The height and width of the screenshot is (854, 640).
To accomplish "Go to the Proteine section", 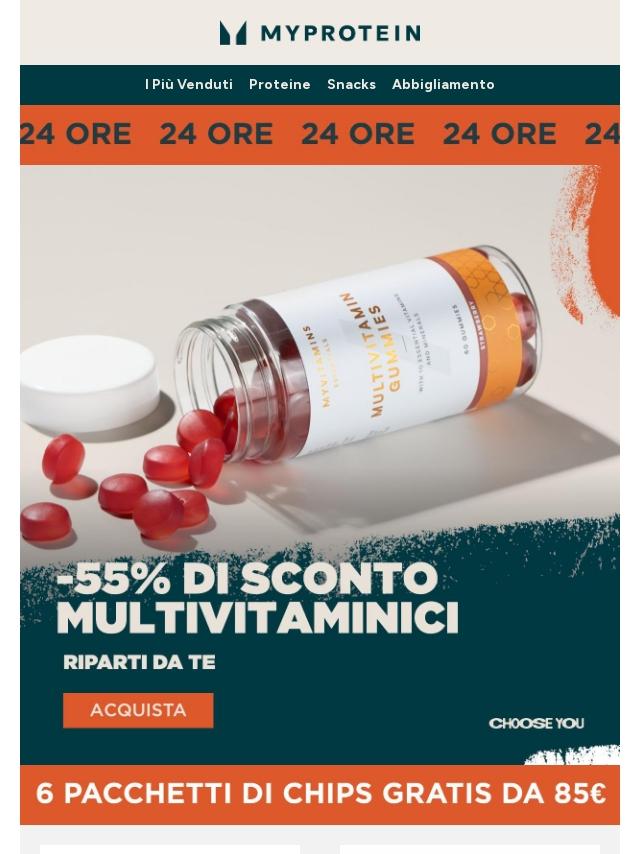I will click(x=279, y=85).
